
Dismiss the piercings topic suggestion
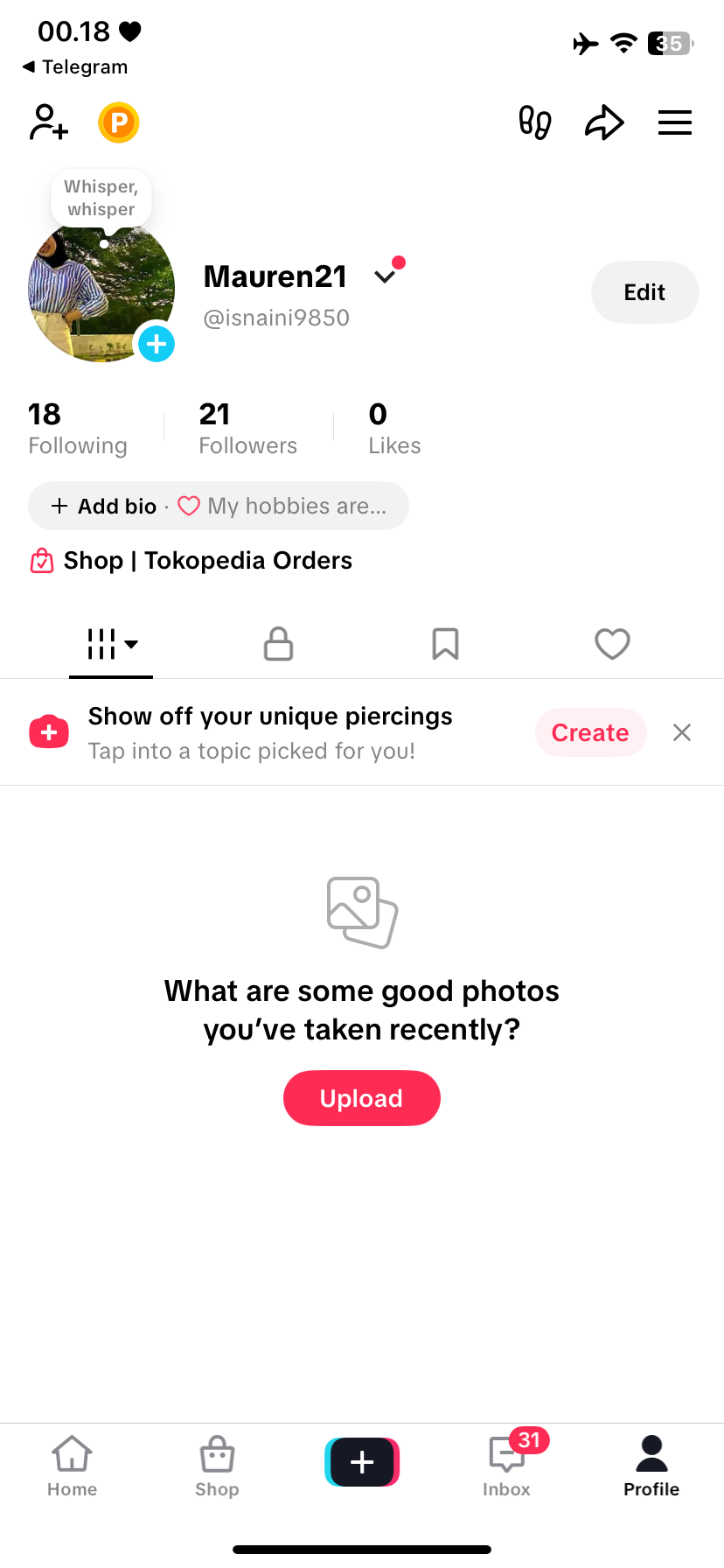pyautogui.click(x=682, y=732)
